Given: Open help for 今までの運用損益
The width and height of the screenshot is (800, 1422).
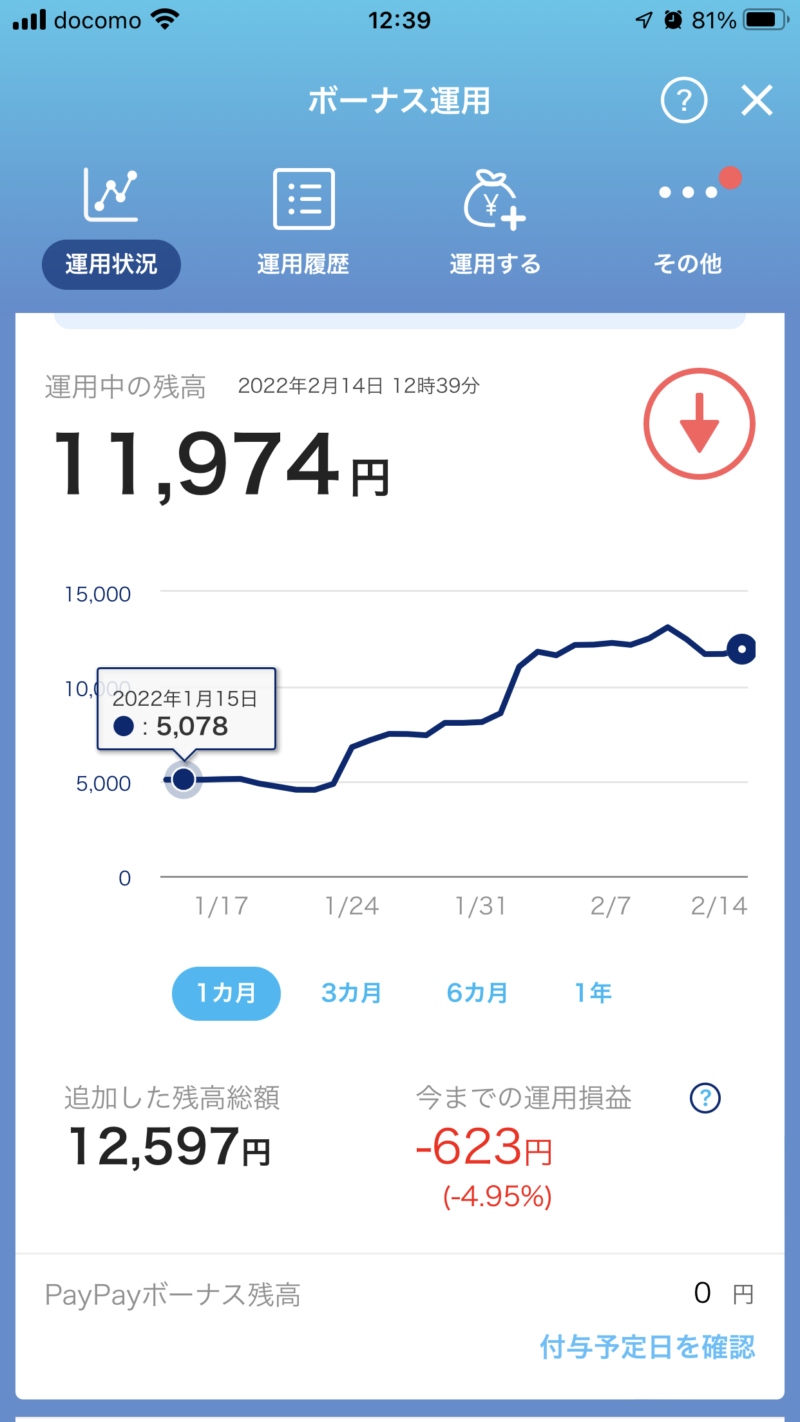Looking at the screenshot, I should click(705, 1098).
